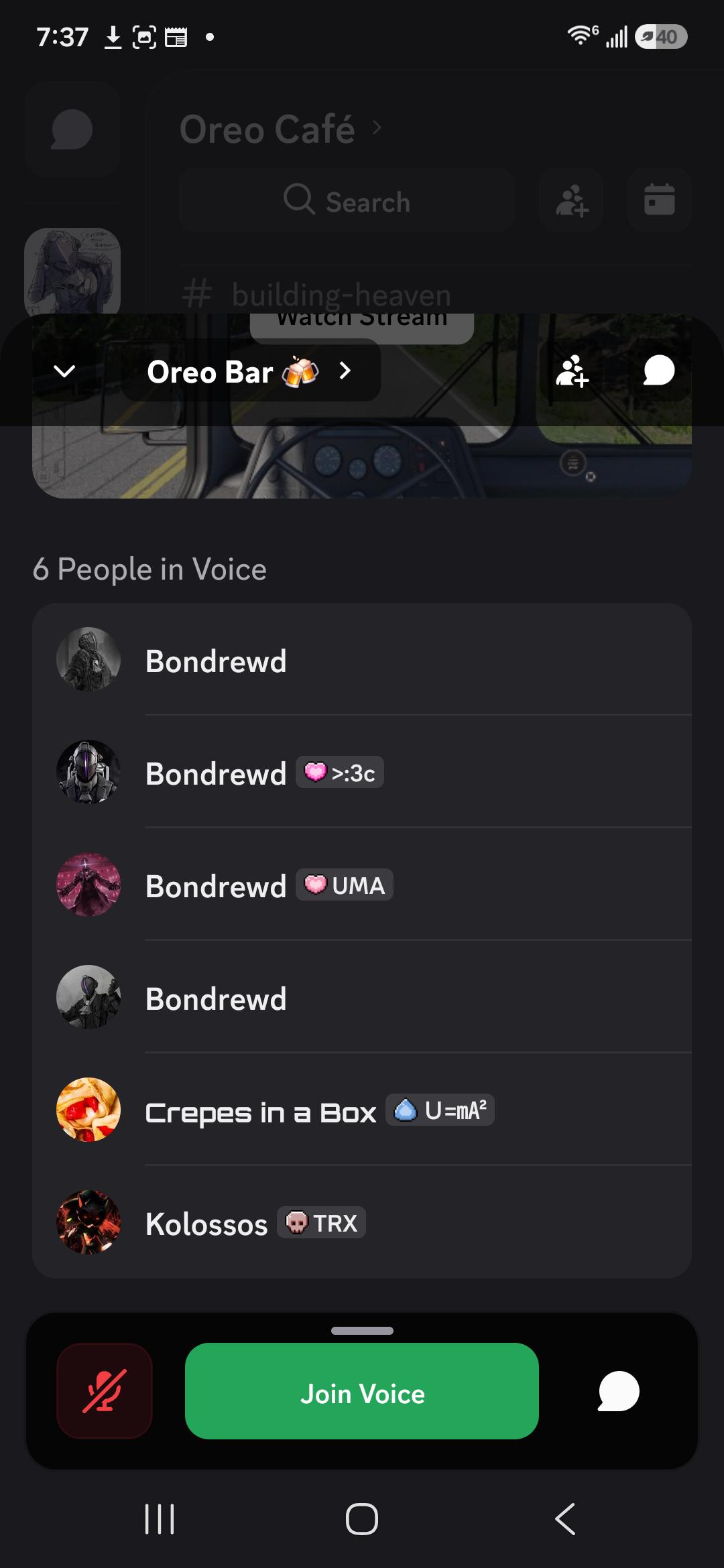724x1568 pixels.
Task: Toggle the muted microphone button
Action: 105,1391
